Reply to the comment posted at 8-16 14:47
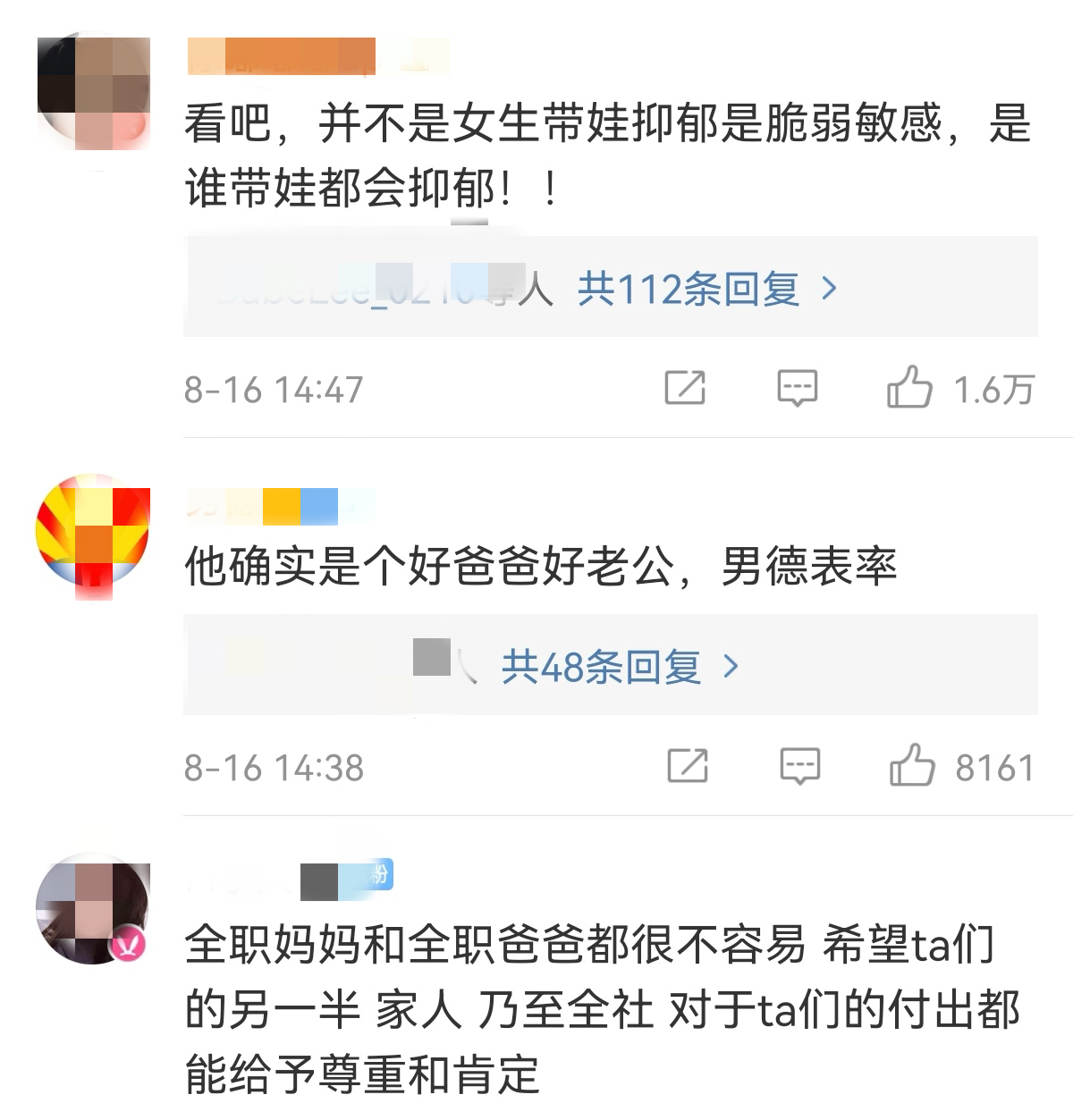 [796, 389]
